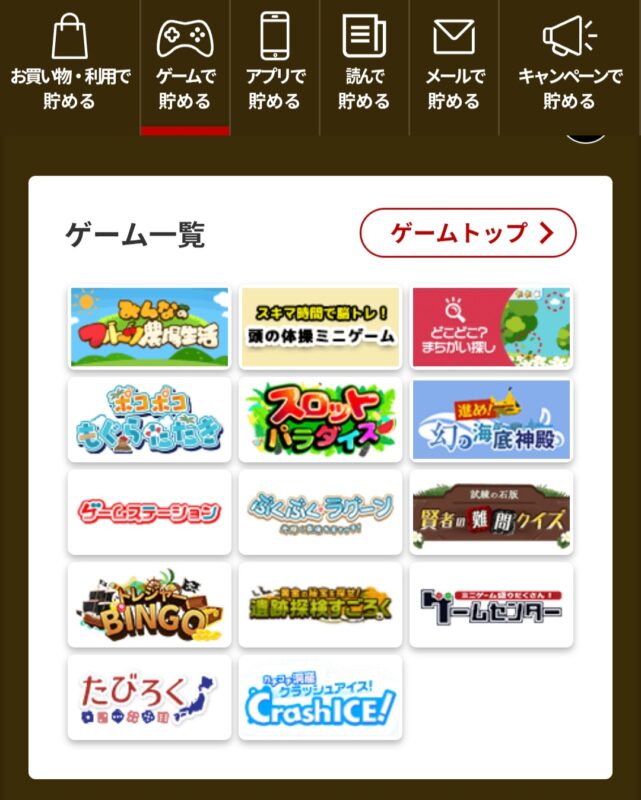Open the アプリで貯める tab
This screenshot has width=641, height=800.
pyautogui.click(x=275, y=65)
